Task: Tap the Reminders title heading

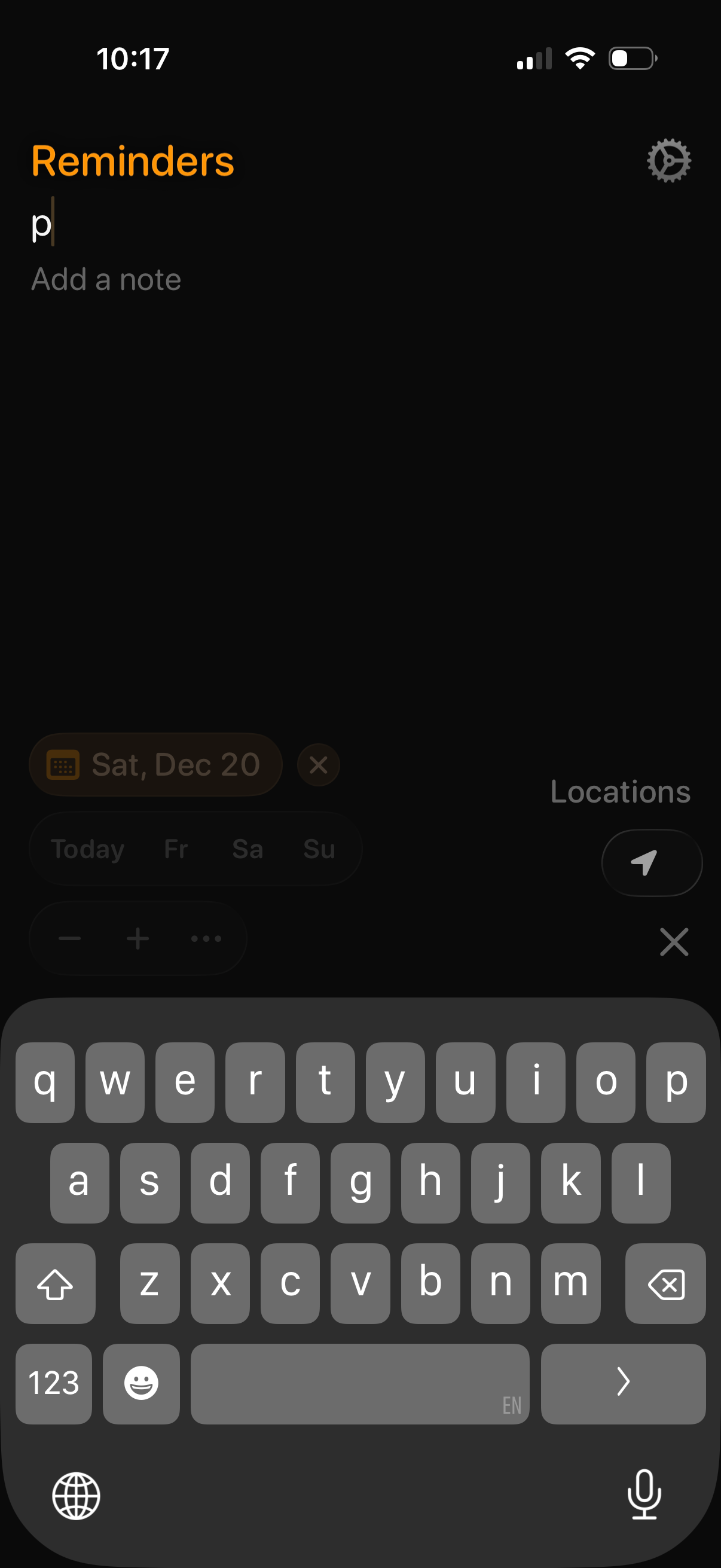Action: point(132,160)
